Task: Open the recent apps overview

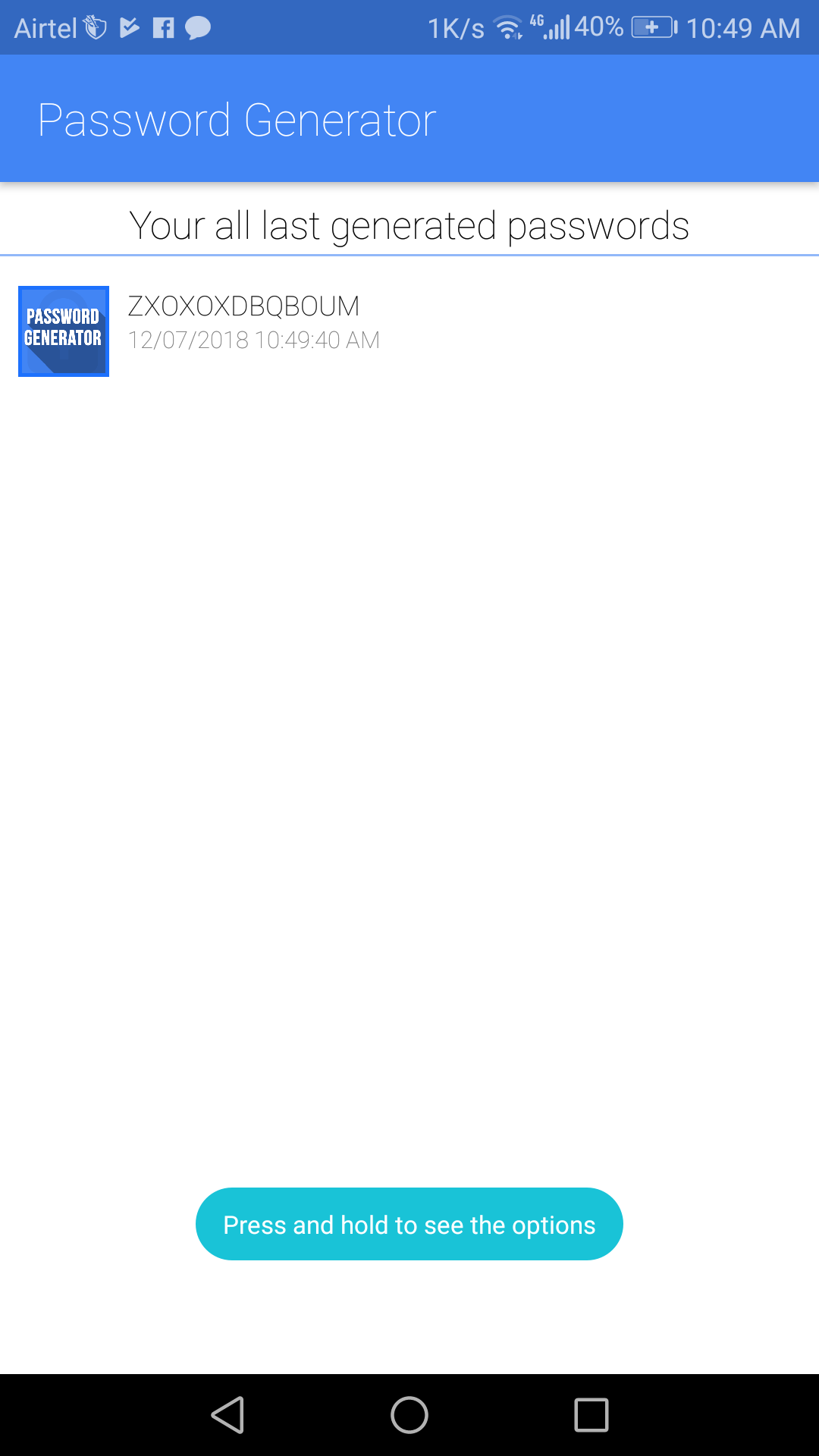Action: [x=591, y=1415]
